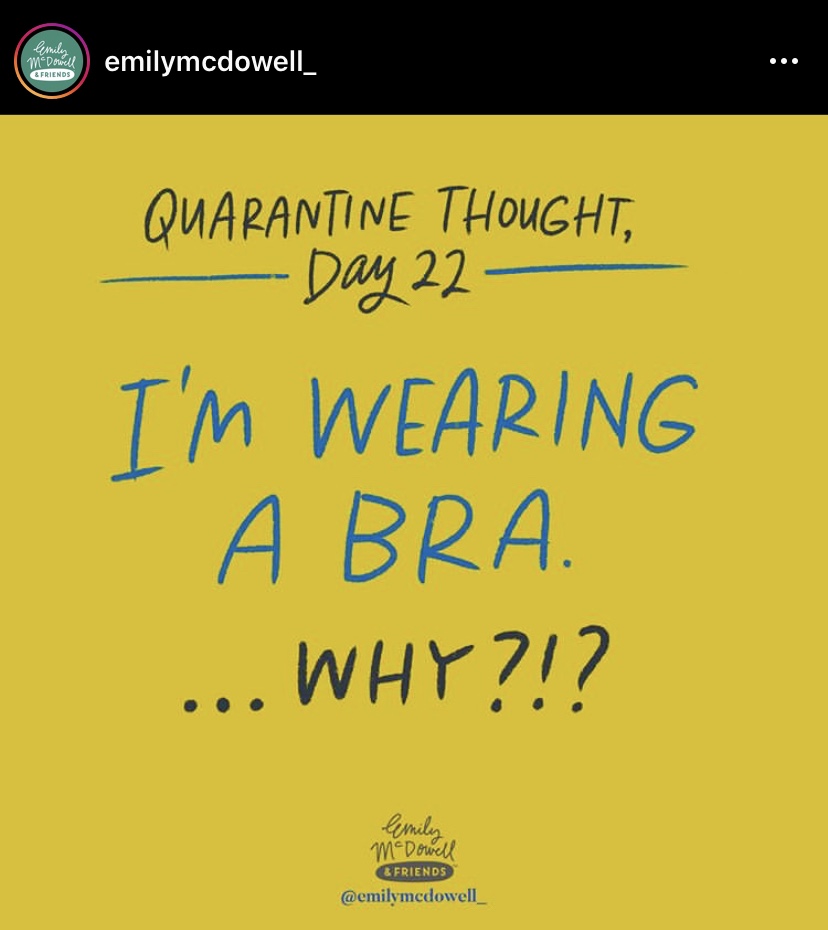Image resolution: width=828 pixels, height=930 pixels.
Task: Open the post's three-dot options menu
Action: [783, 62]
